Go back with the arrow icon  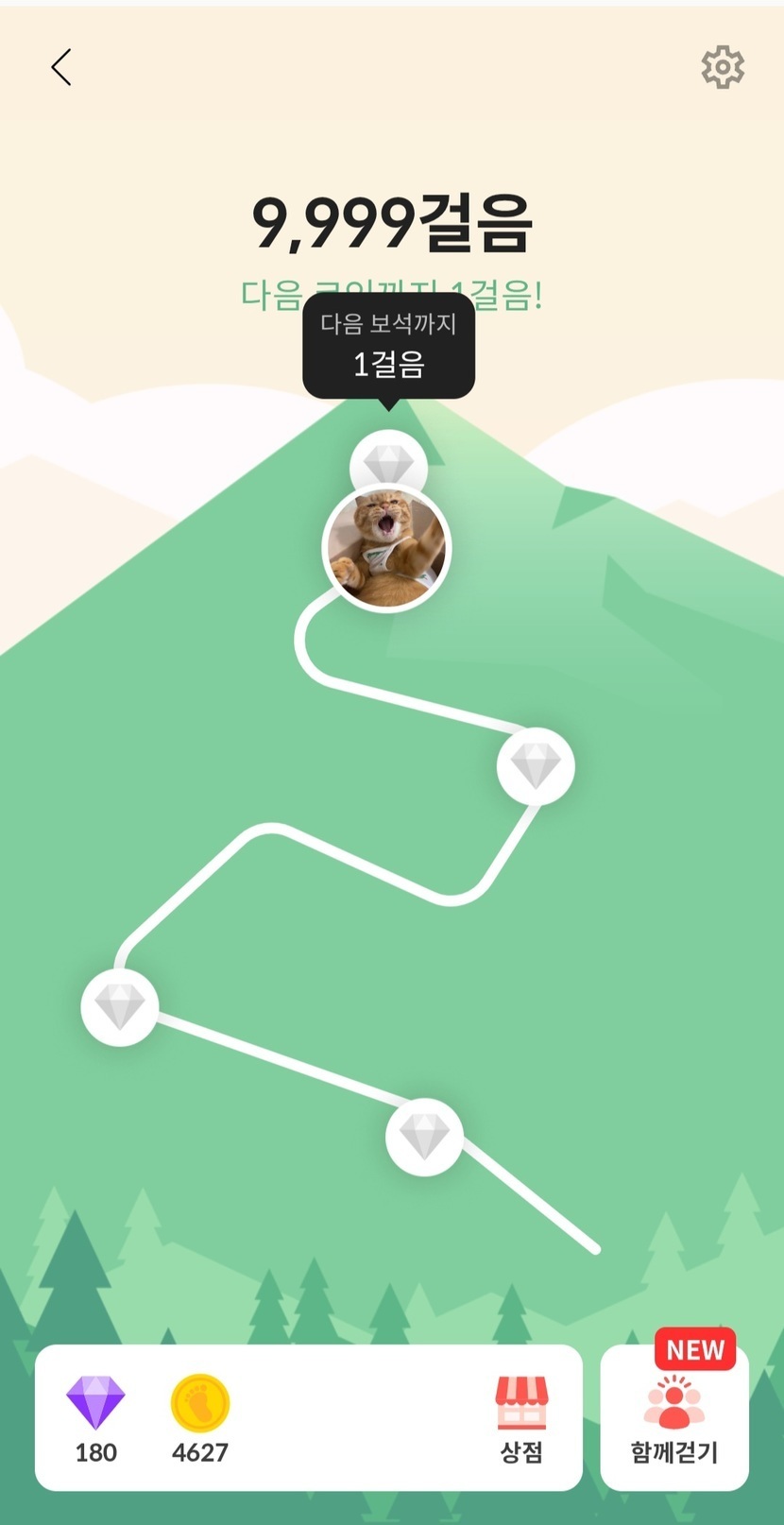point(61,67)
